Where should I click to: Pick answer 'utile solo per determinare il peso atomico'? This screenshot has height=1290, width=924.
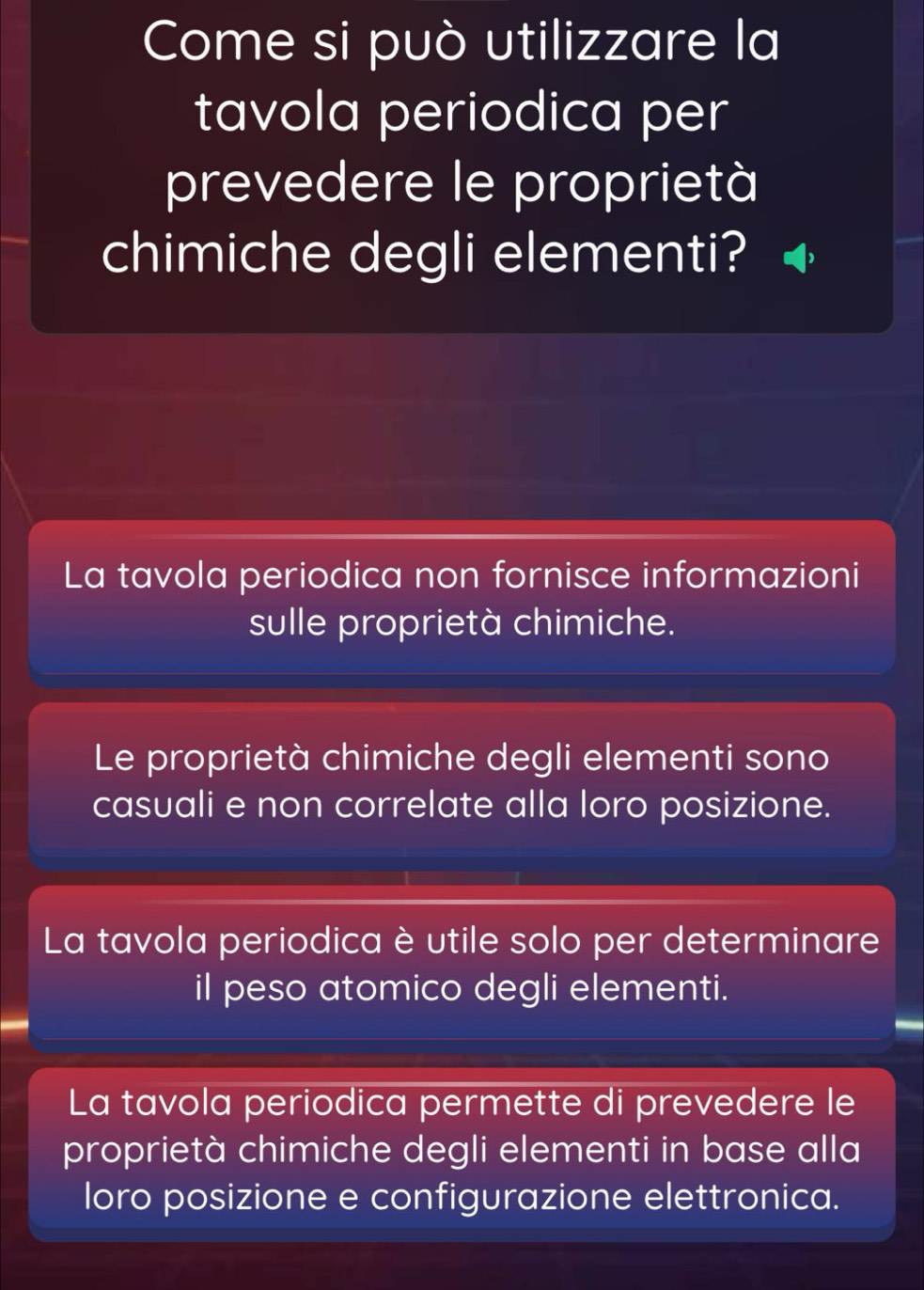462,964
